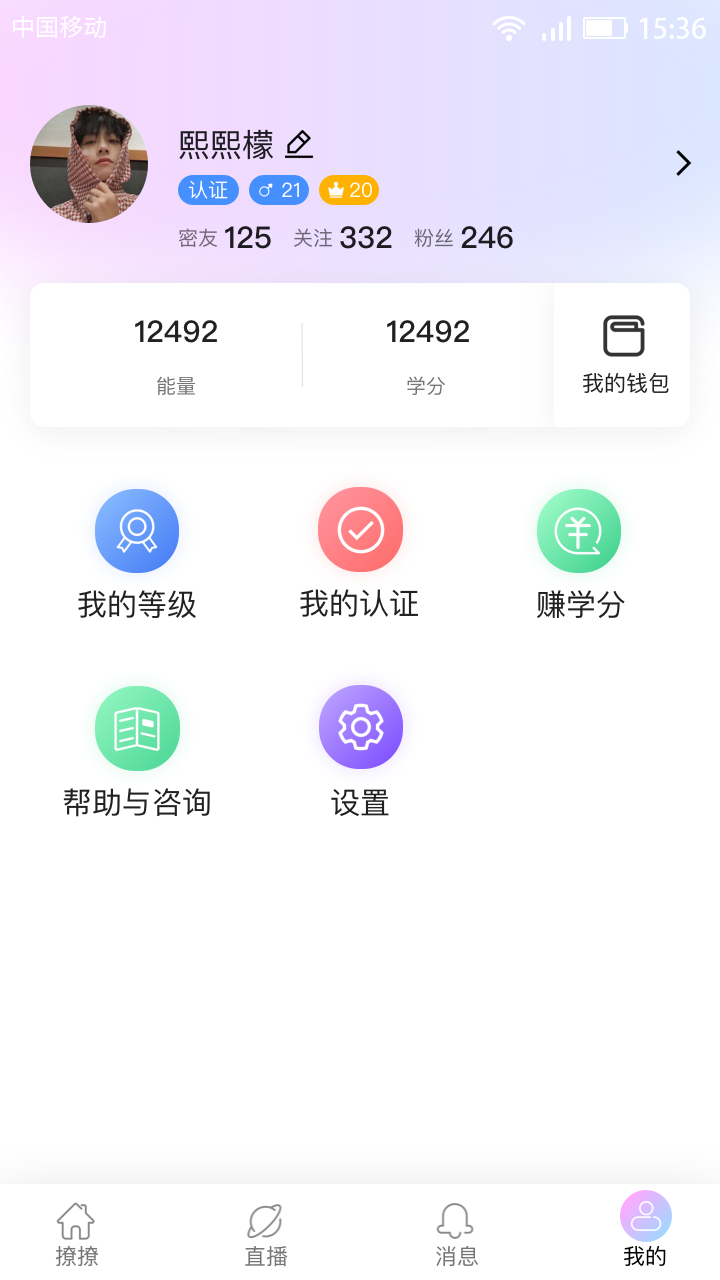Tap the crown level-20 badge
This screenshot has width=720, height=1280.
(x=348, y=190)
